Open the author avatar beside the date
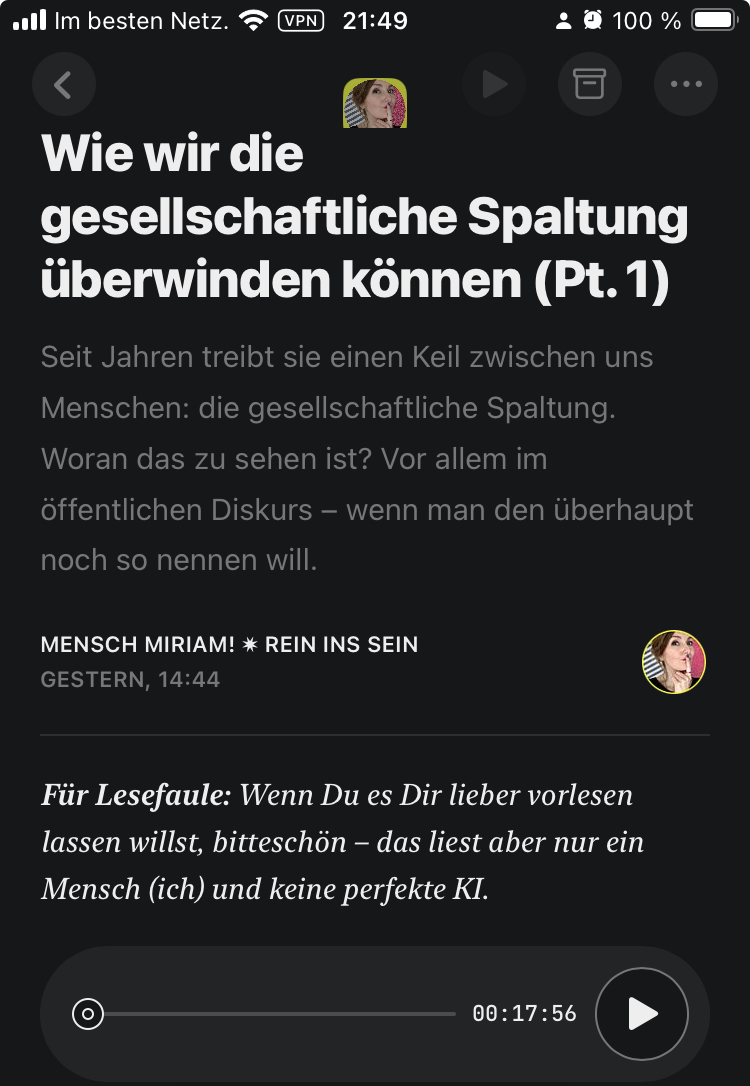 coord(674,662)
